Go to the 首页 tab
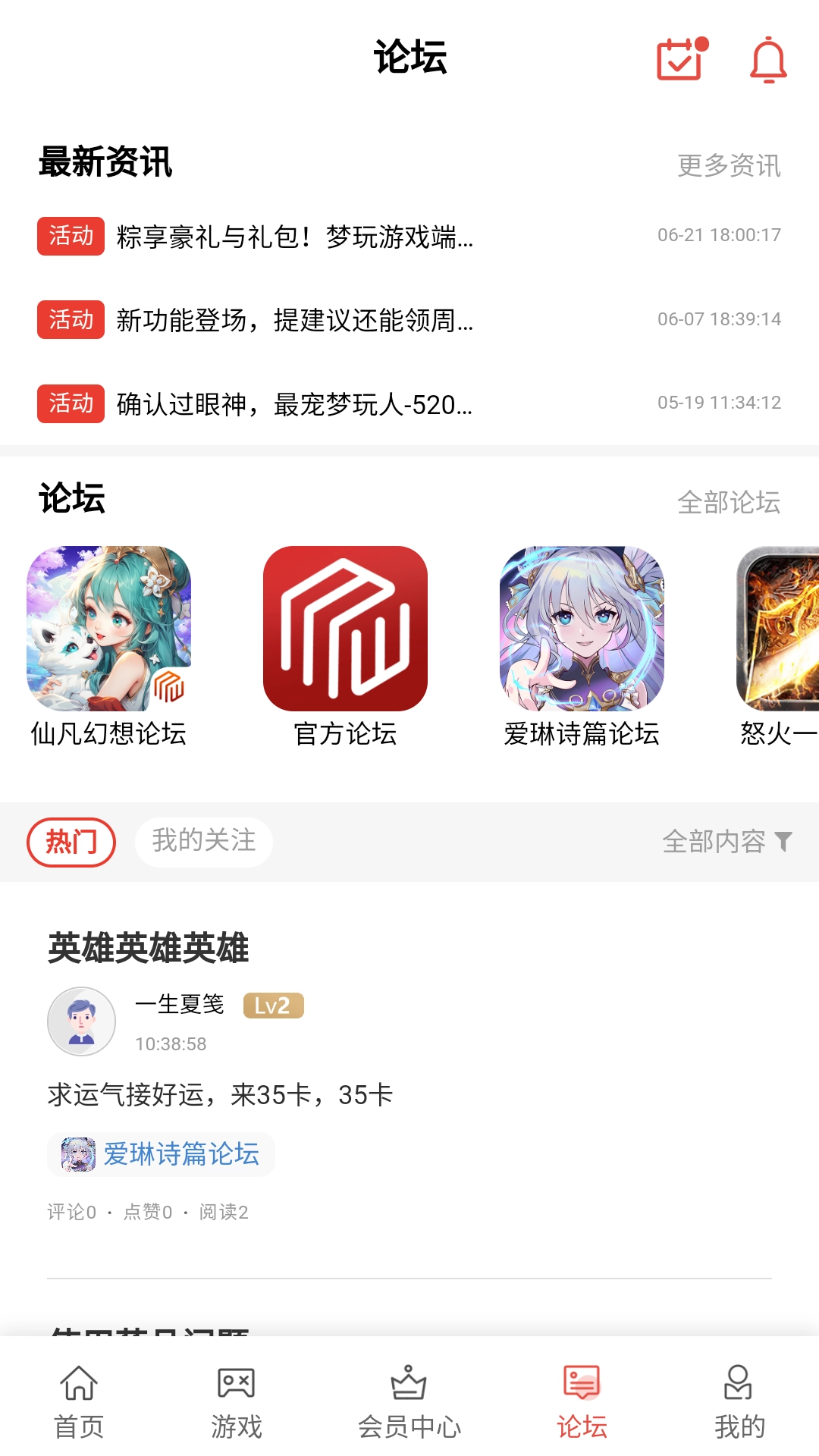This screenshot has width=819, height=1456. [x=79, y=1401]
